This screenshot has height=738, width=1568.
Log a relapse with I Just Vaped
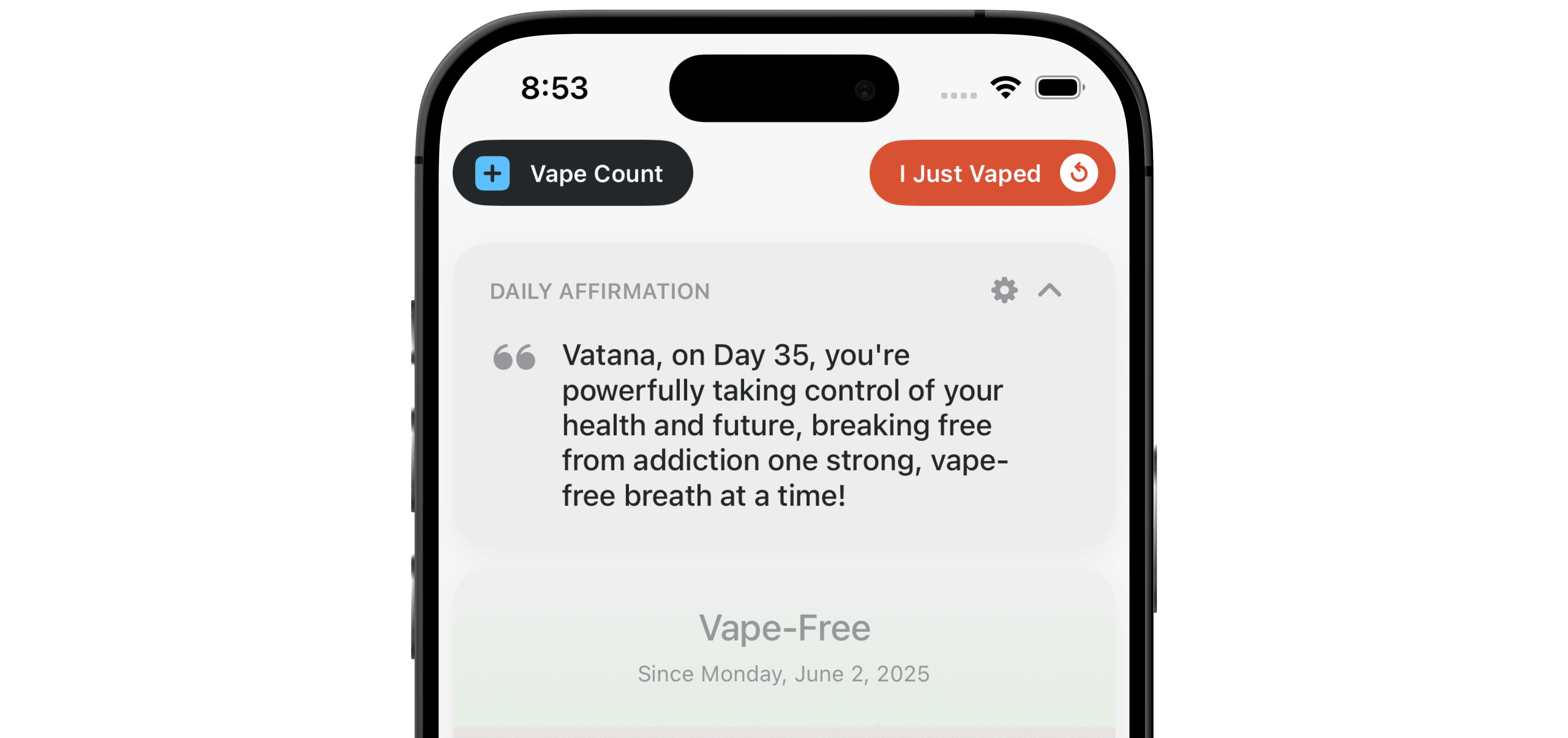pyautogui.click(x=992, y=173)
